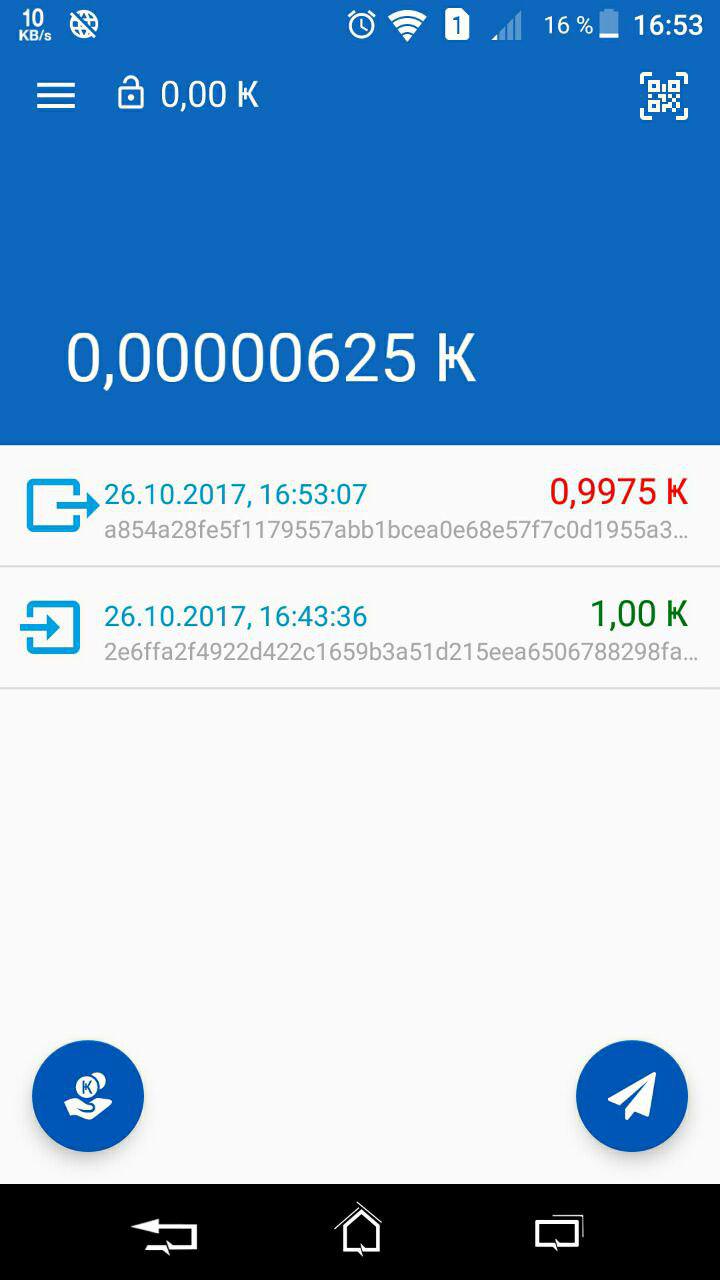Open the QR code scanner
The width and height of the screenshot is (720, 1280).
click(664, 96)
